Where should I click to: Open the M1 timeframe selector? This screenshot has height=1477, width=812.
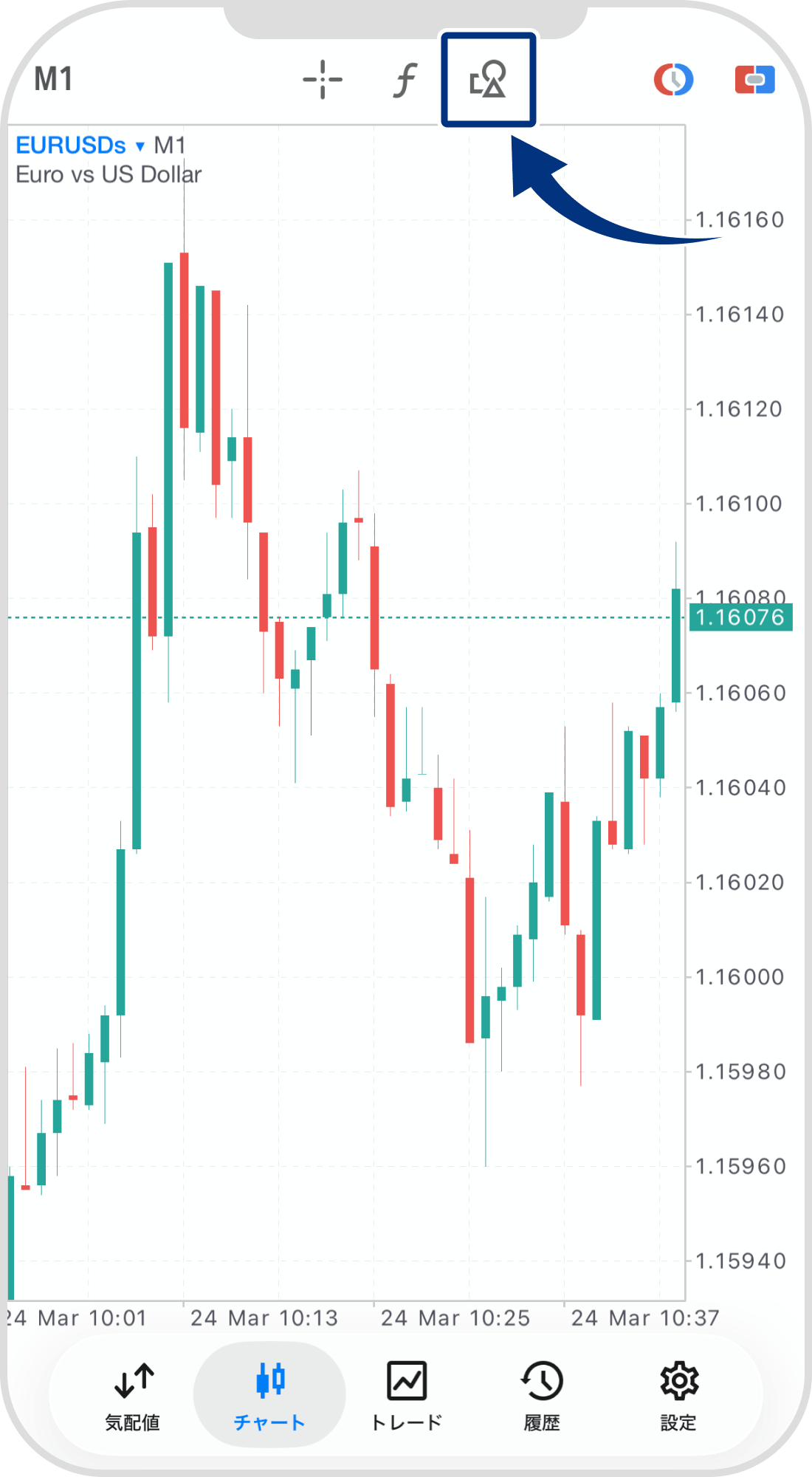54,79
